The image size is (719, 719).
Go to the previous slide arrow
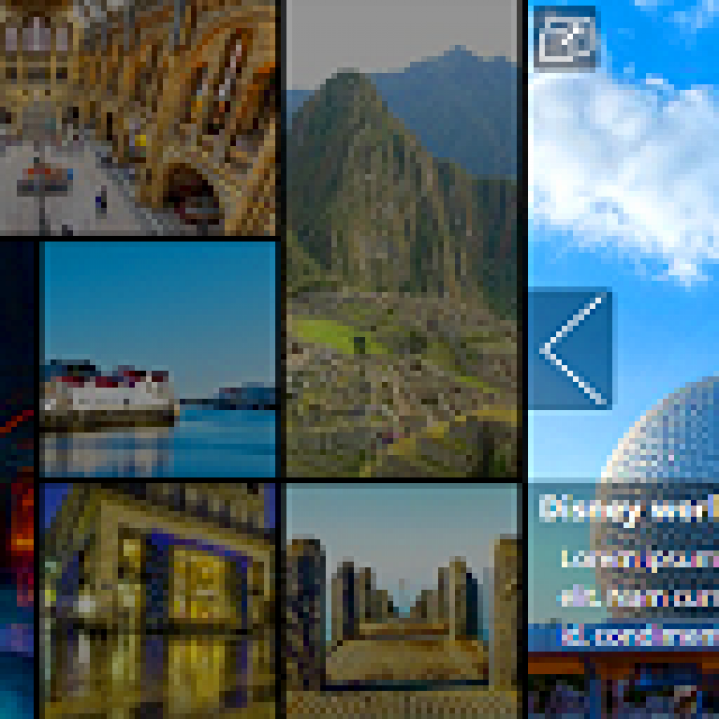(x=570, y=349)
